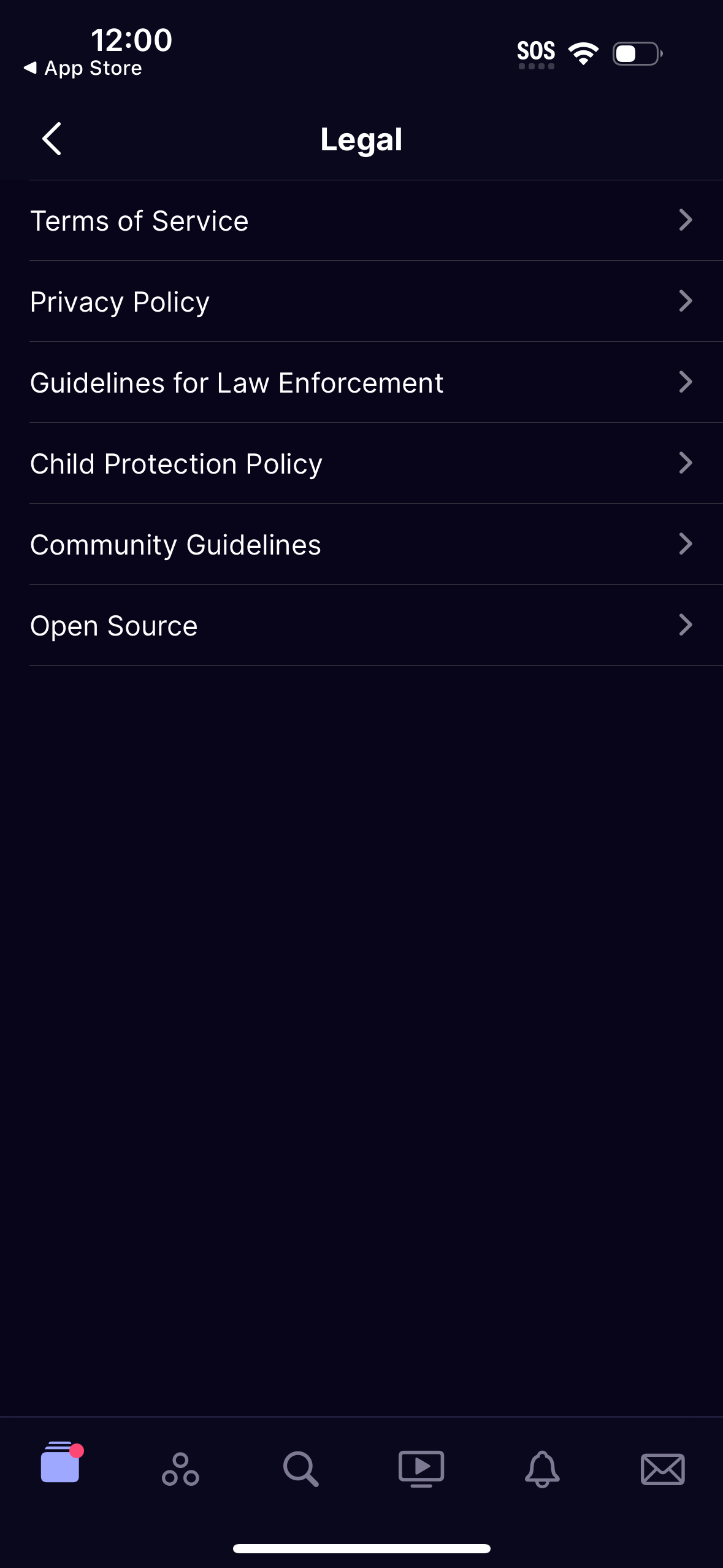Return to App Store via status bar link

(82, 67)
